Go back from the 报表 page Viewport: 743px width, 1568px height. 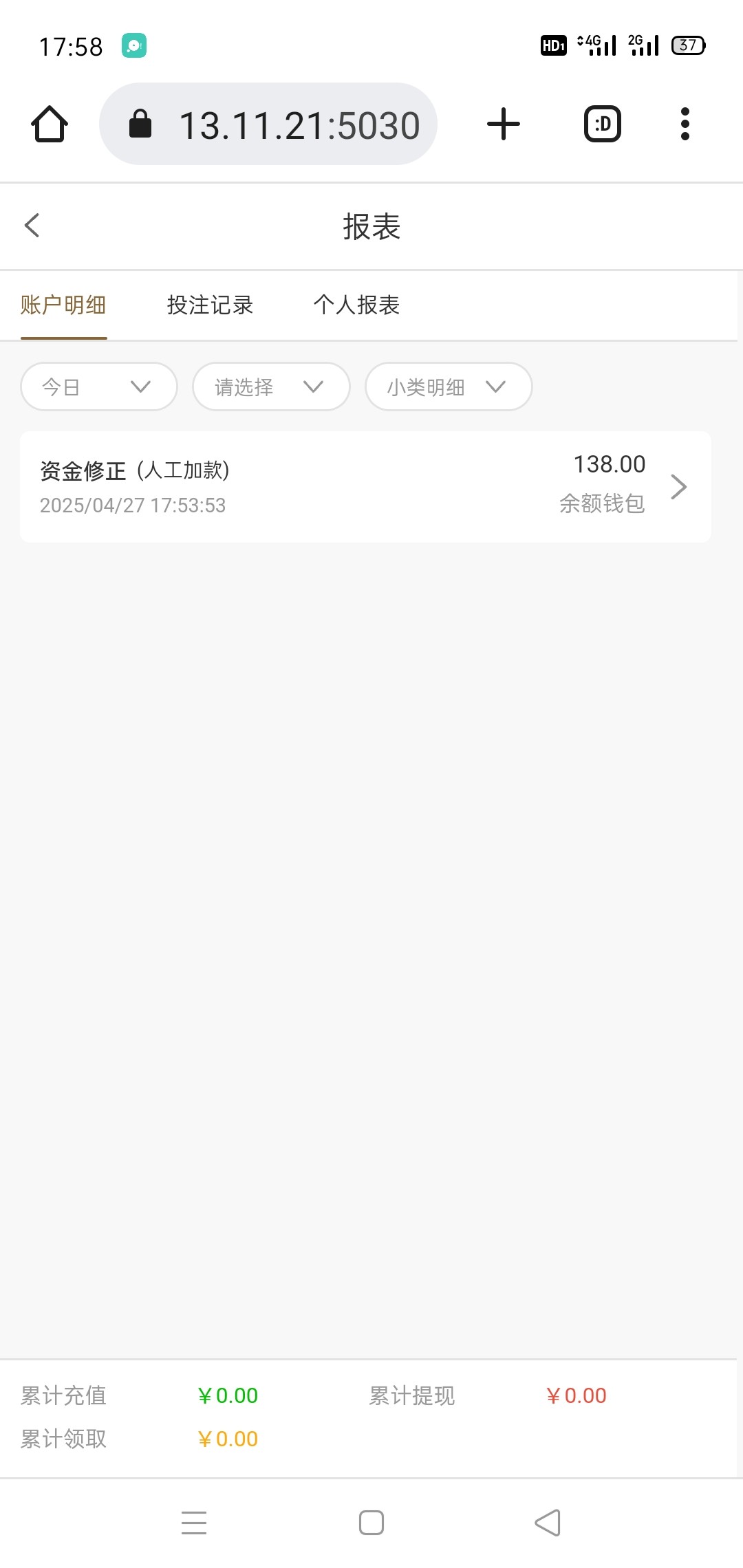click(x=32, y=225)
